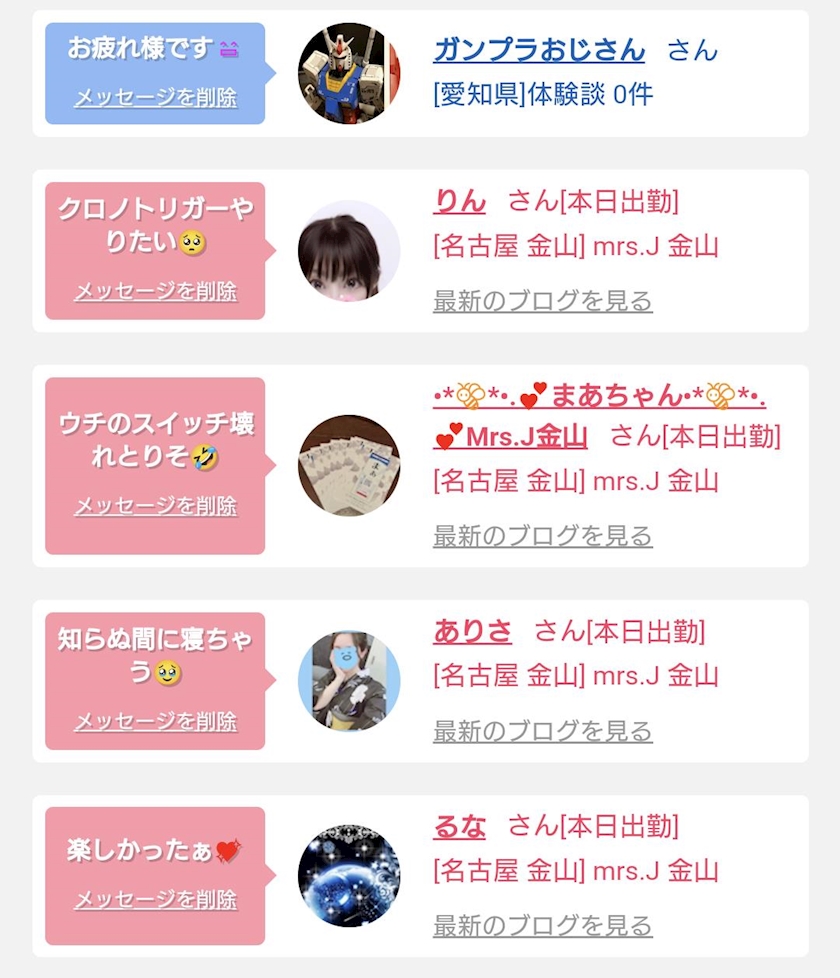Open るな's profile link
Viewport: 840px width, 978px height.
point(459,826)
